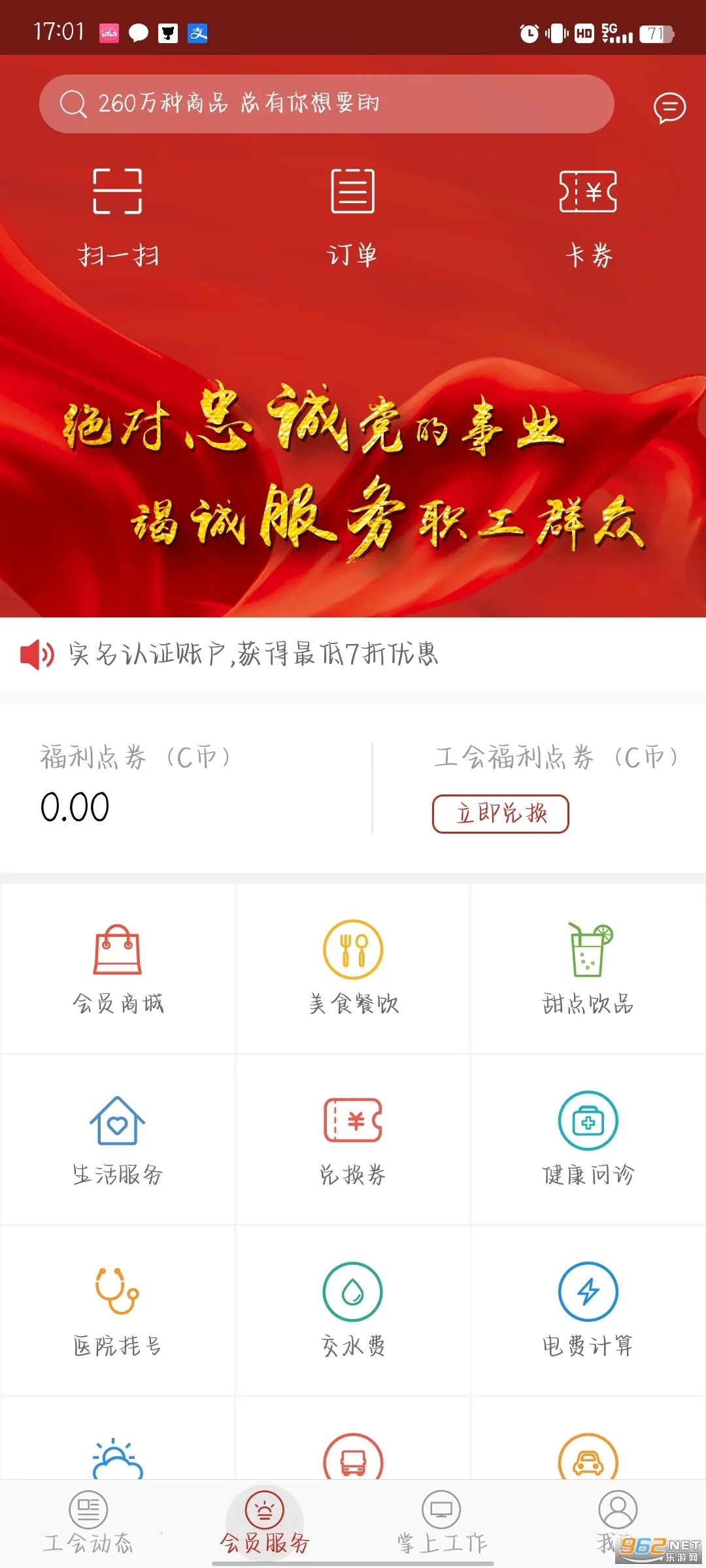
Task: Open the real-name authentication notice link
Action: coord(256,656)
